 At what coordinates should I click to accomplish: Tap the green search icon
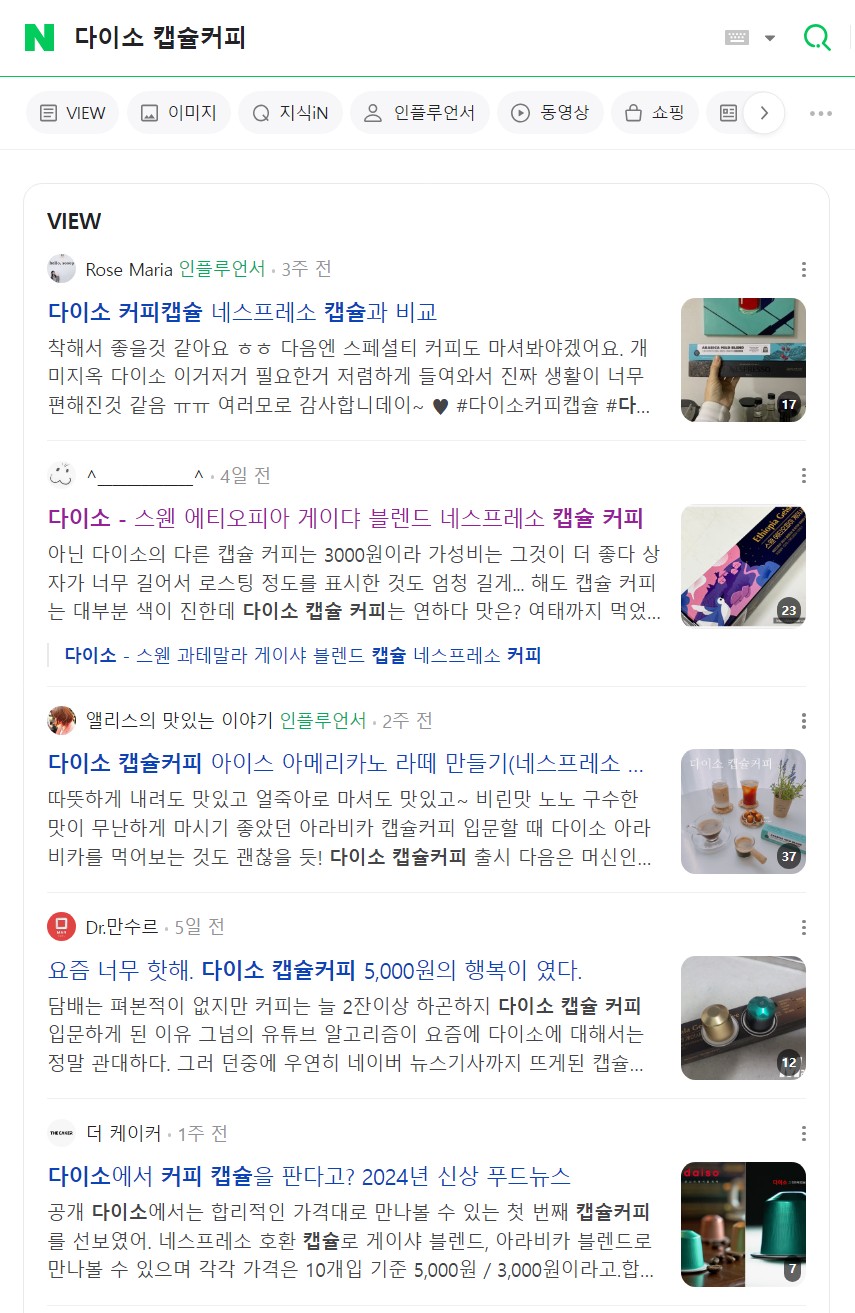click(817, 38)
